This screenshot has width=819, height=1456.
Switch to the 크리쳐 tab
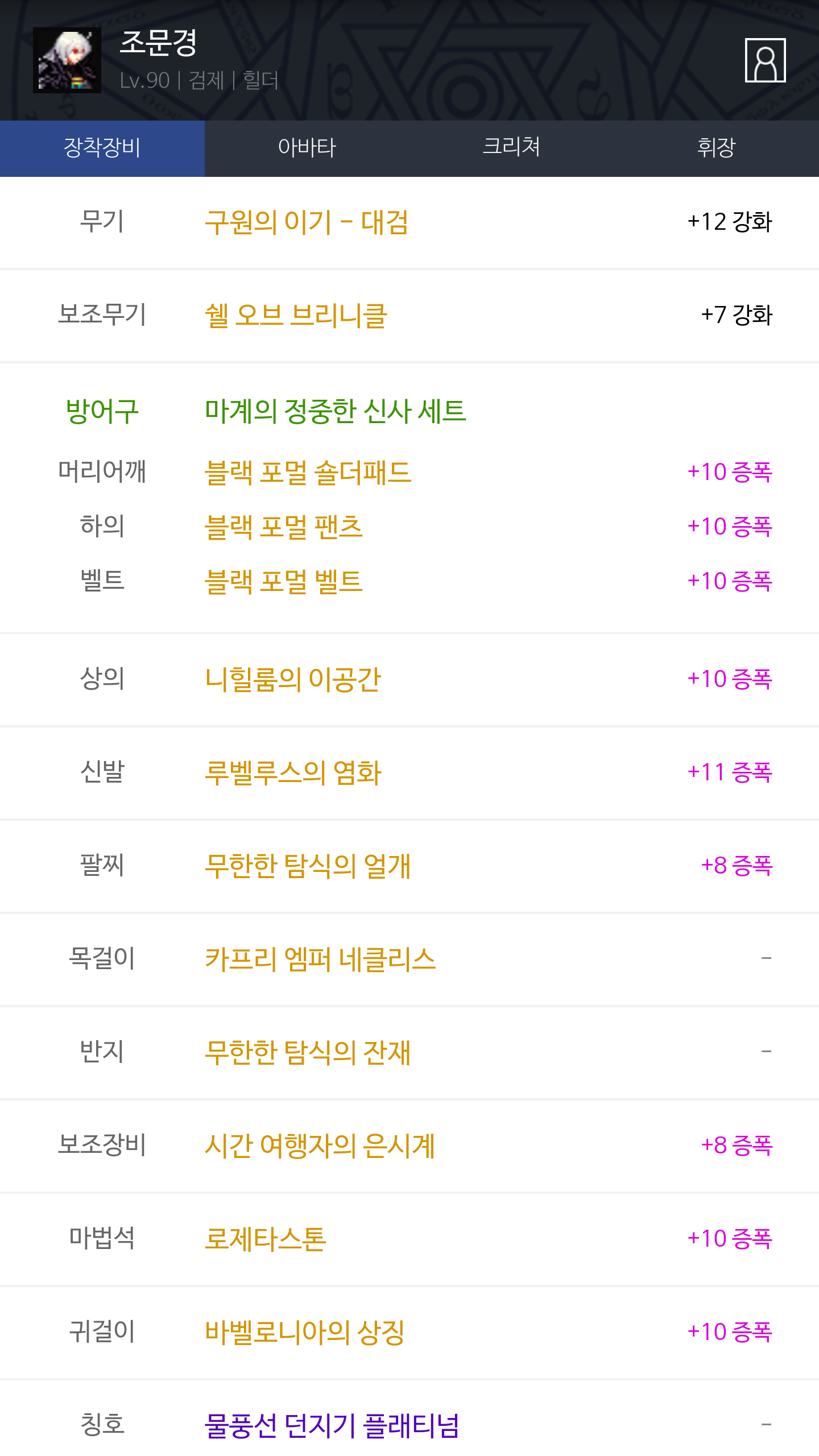point(512,148)
